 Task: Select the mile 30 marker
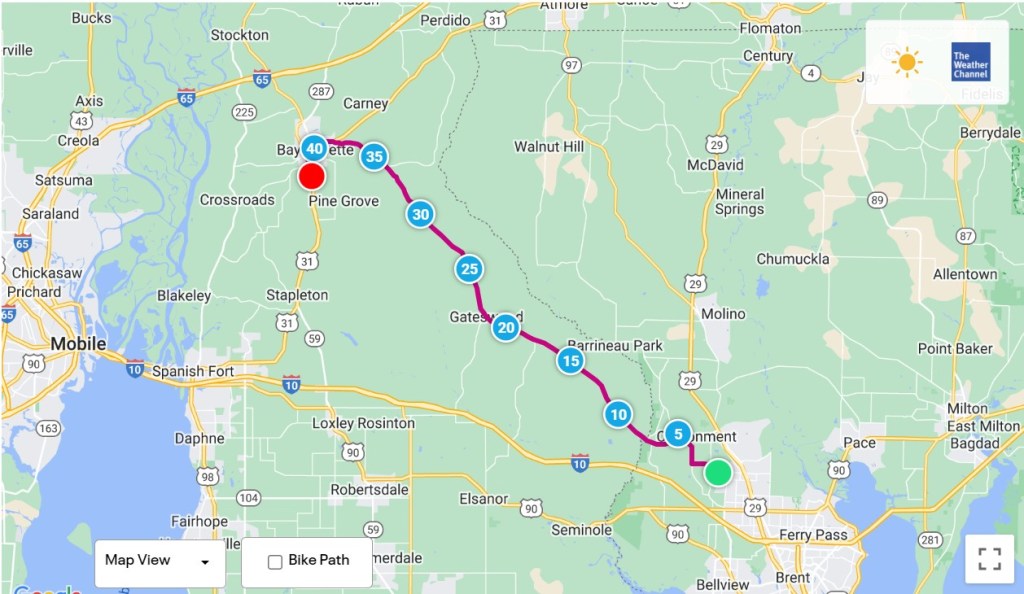421,214
